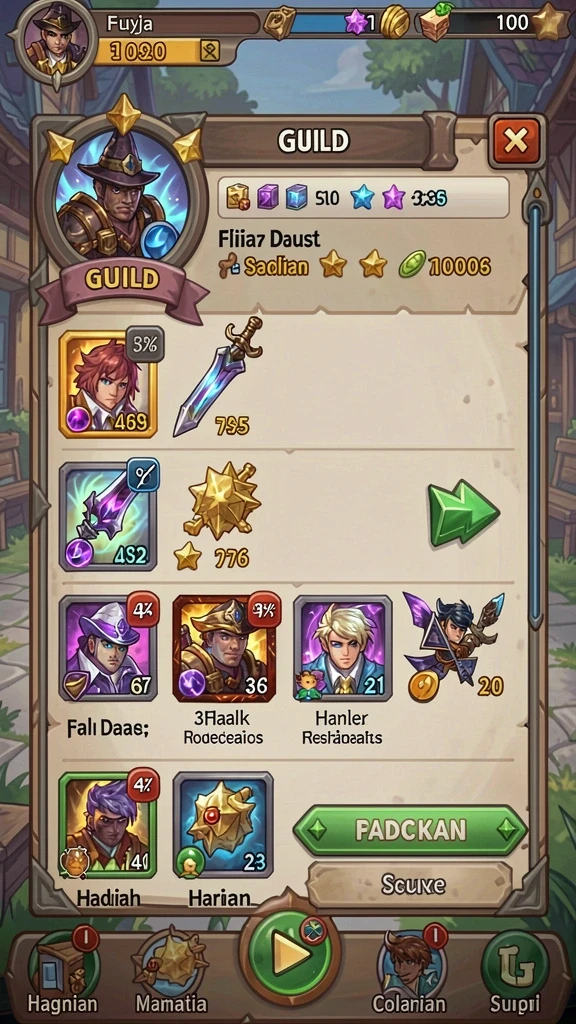Open the Hagnian tab
This screenshot has height=1024, width=576.
[x=62, y=971]
